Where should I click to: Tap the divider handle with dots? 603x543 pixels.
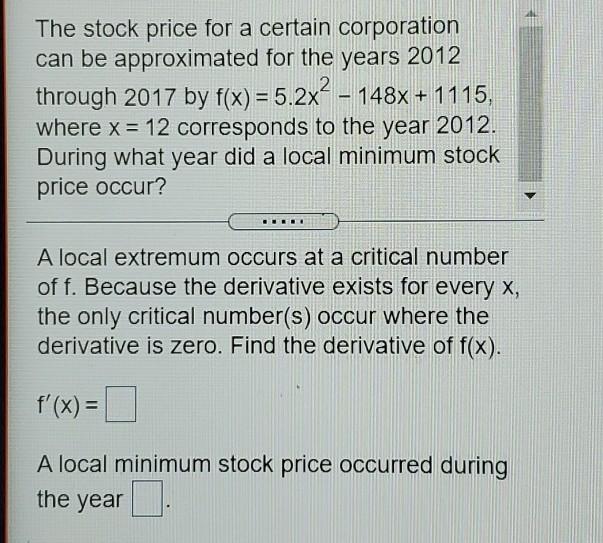coord(284,222)
